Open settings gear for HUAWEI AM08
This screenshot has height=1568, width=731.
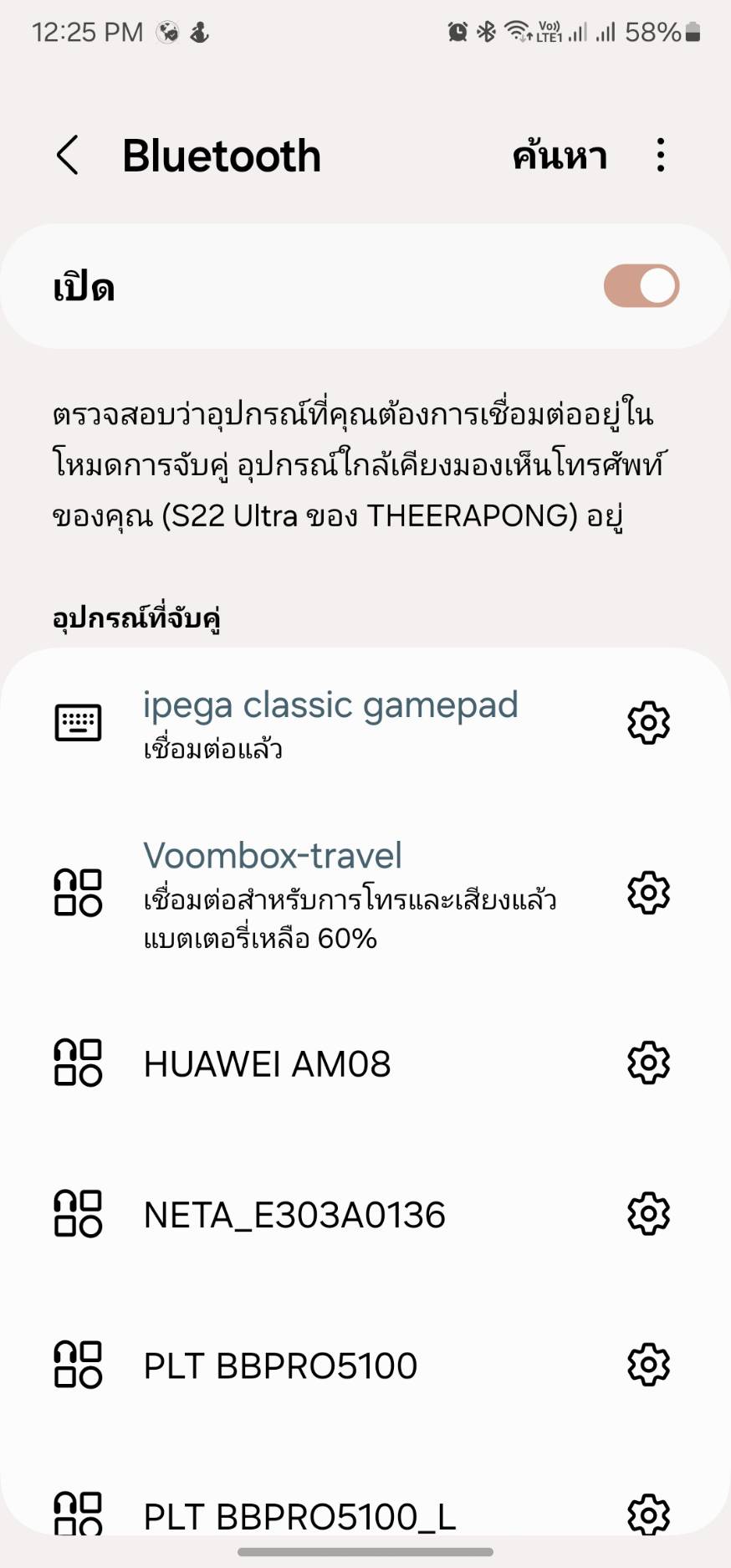[x=649, y=1063]
